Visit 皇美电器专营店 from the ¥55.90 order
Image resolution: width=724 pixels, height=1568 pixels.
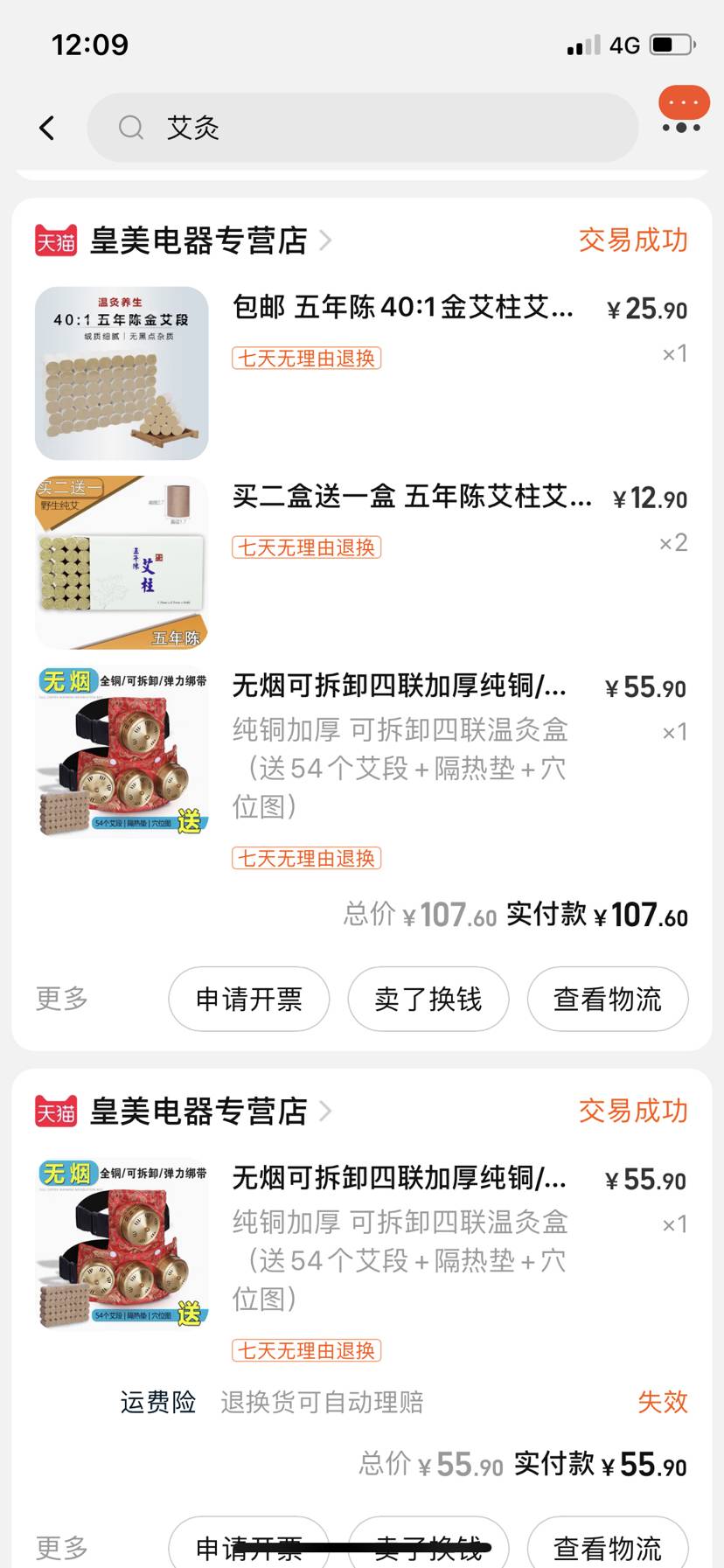pyautogui.click(x=199, y=1112)
